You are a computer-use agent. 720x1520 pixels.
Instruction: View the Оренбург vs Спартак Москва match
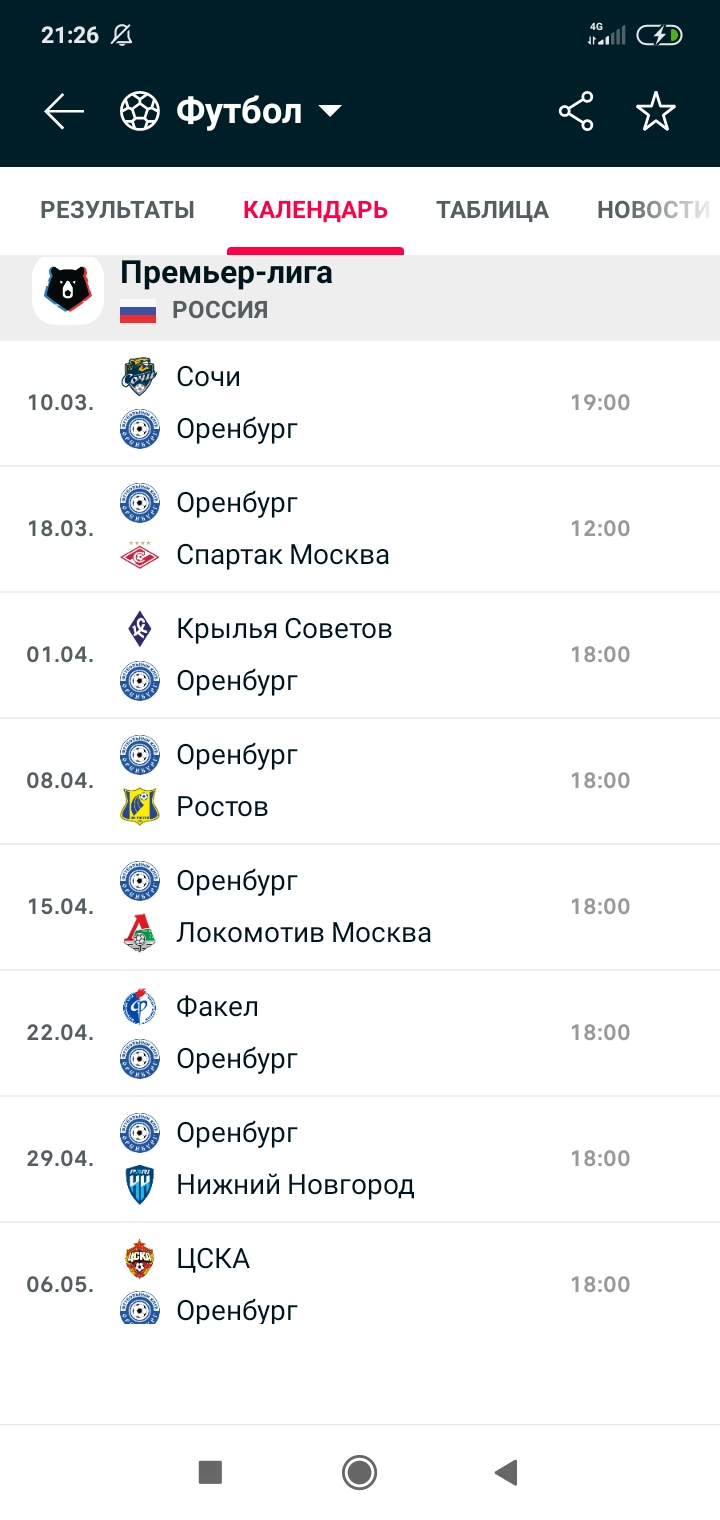tap(360, 529)
